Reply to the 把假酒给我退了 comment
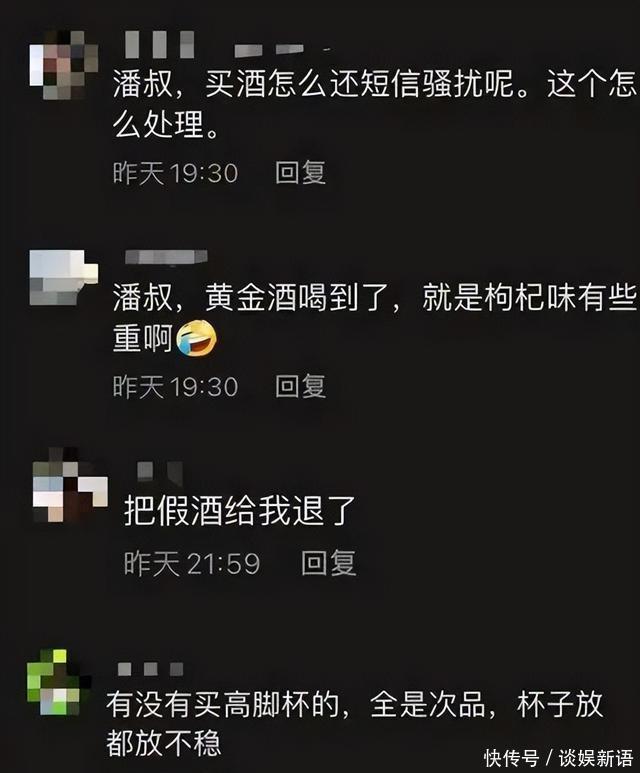The width and height of the screenshot is (640, 773). coord(328,563)
